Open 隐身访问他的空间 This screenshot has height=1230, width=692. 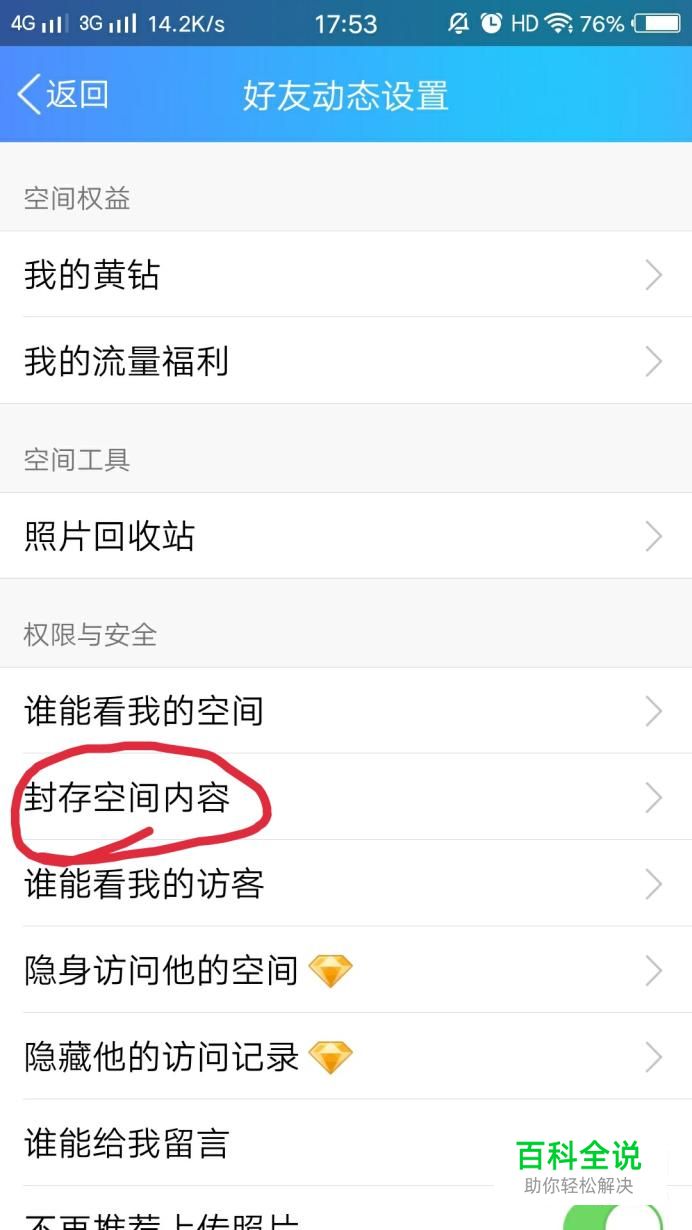click(x=346, y=970)
